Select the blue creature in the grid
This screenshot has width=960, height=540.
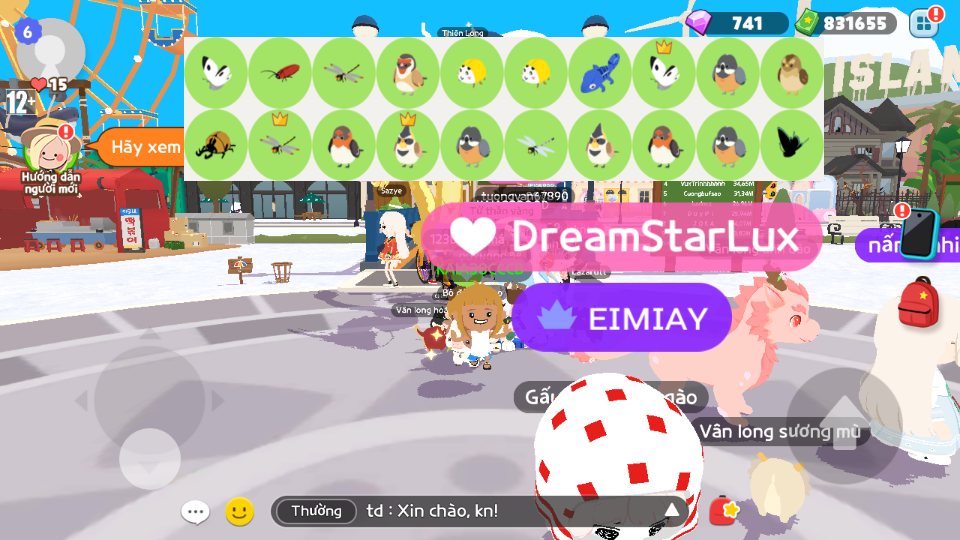pos(600,73)
